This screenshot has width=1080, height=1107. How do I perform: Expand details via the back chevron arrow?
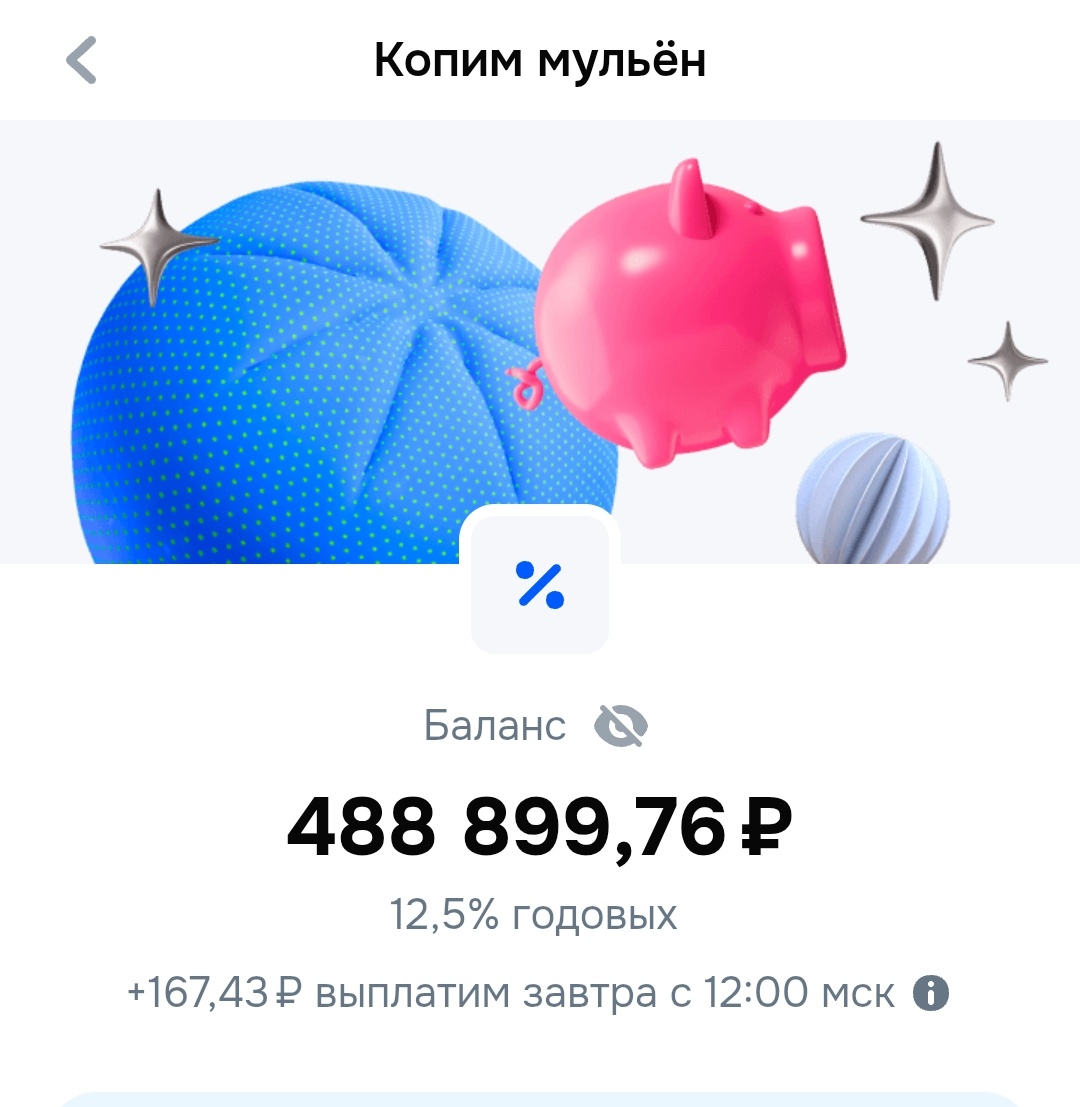tap(80, 61)
